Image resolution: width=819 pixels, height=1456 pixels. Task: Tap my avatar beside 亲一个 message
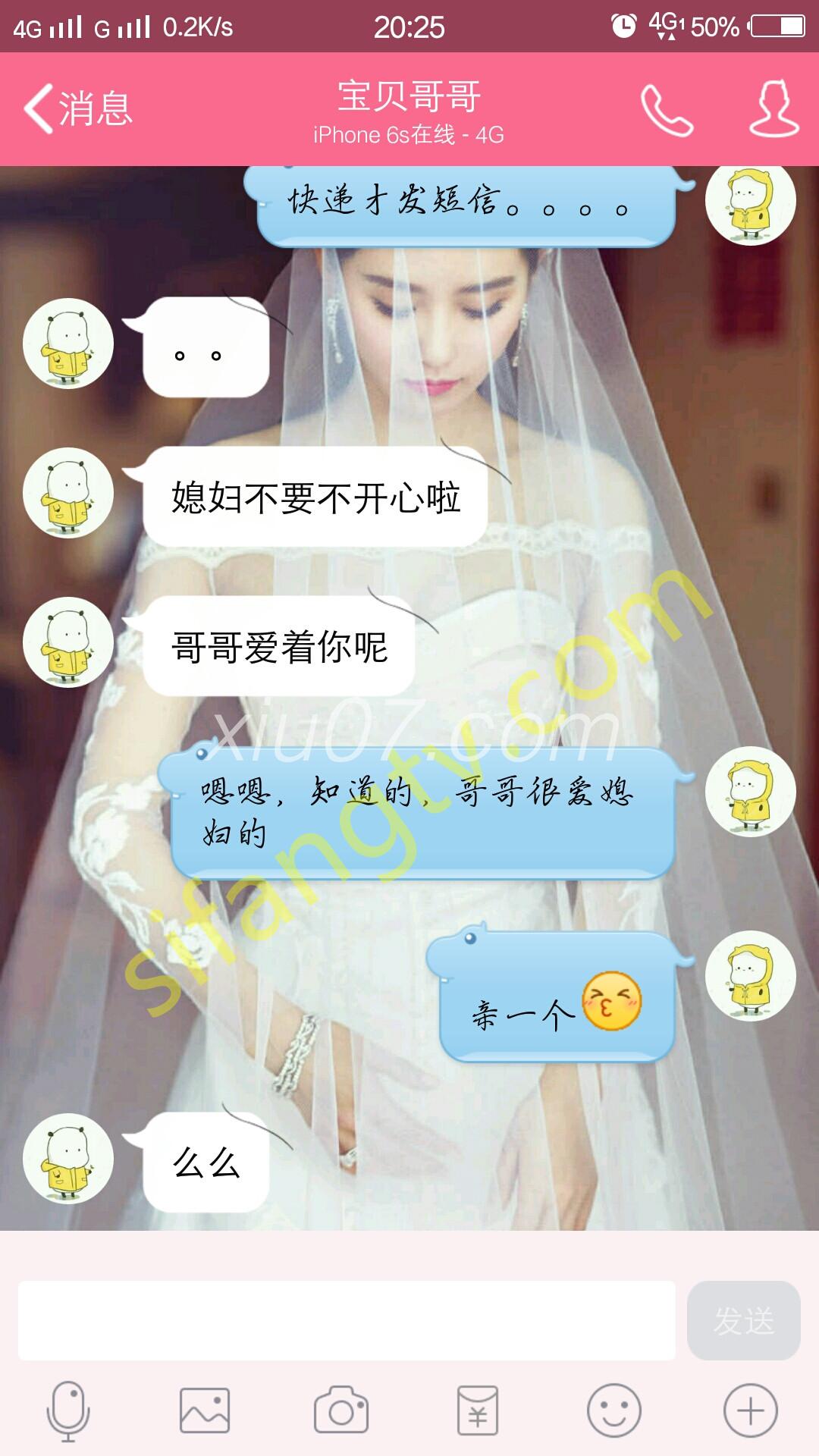751,976
